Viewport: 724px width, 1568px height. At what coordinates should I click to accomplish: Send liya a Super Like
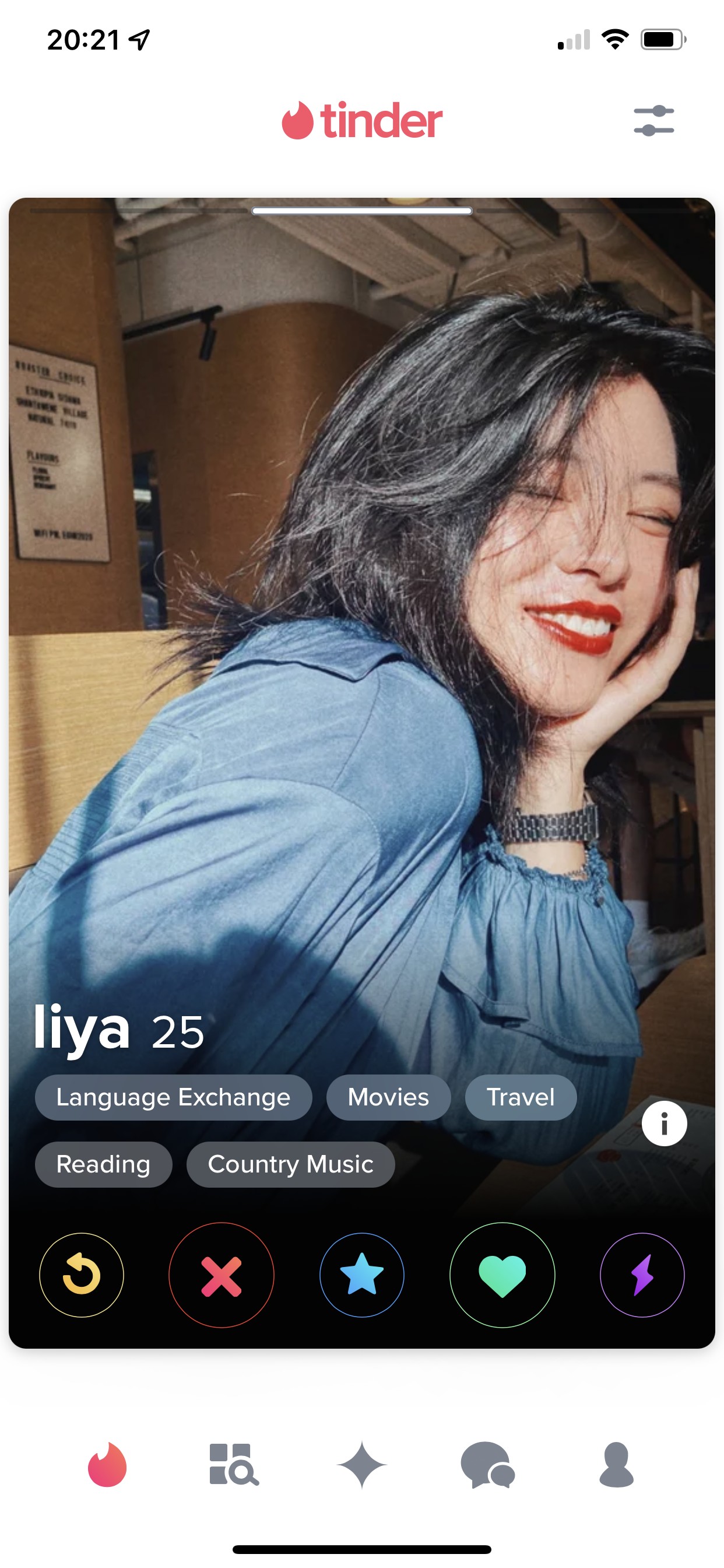click(x=362, y=1275)
